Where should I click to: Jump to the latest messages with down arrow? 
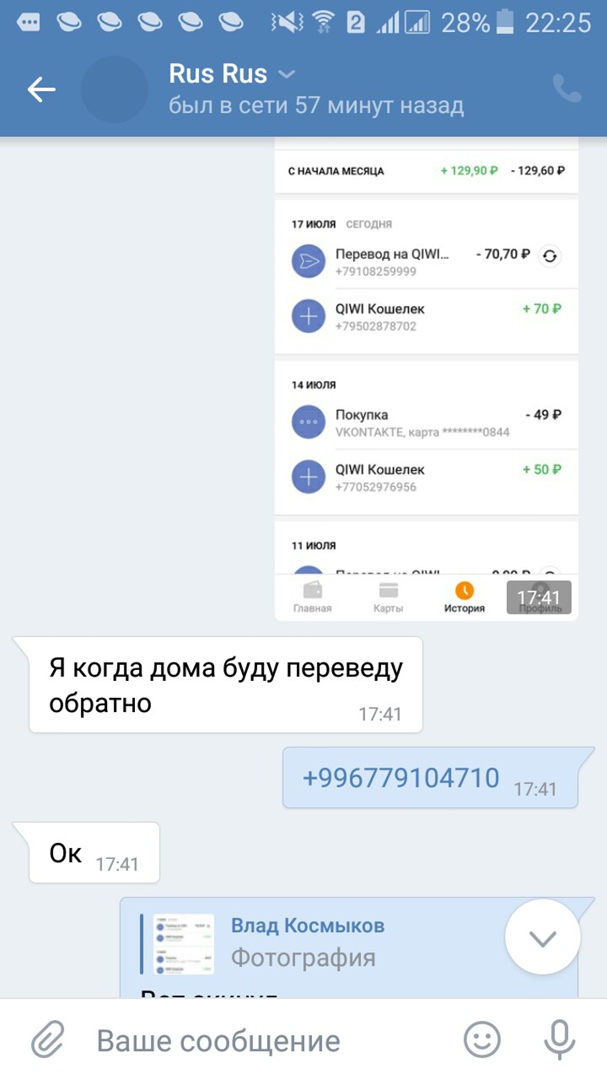tap(542, 938)
